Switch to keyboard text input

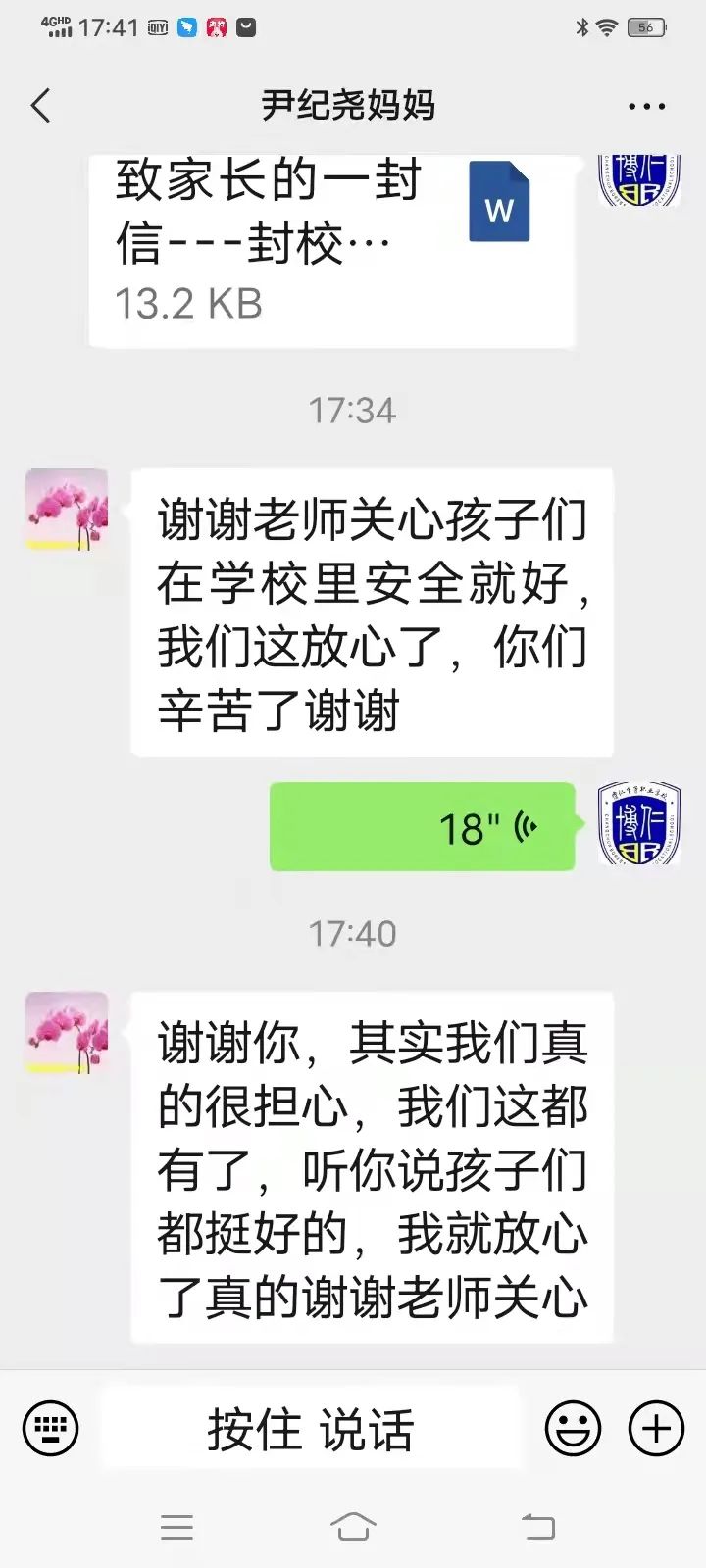tap(50, 1430)
